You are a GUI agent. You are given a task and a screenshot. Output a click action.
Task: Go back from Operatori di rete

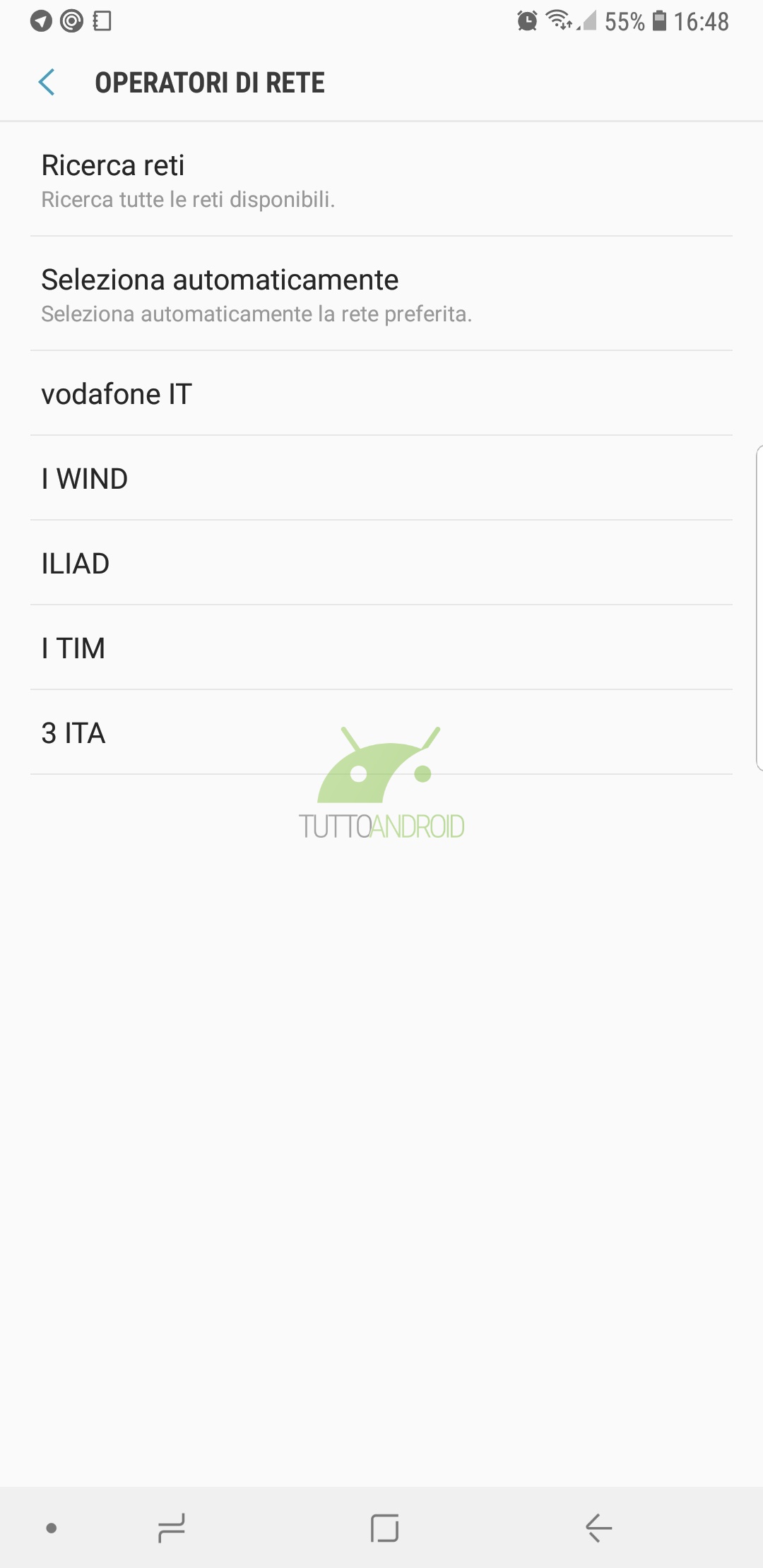tap(47, 83)
